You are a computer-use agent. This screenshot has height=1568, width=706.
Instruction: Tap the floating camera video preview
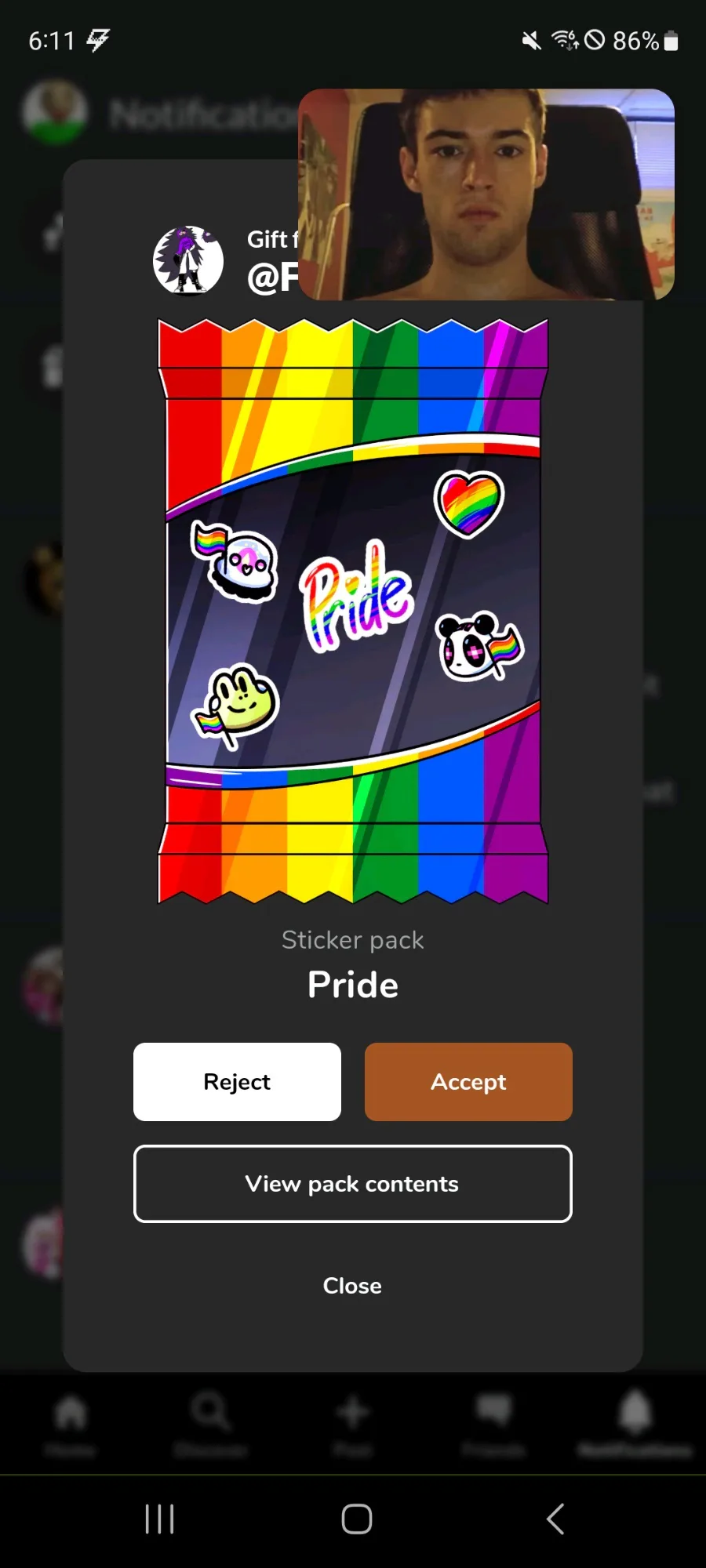pyautogui.click(x=486, y=194)
